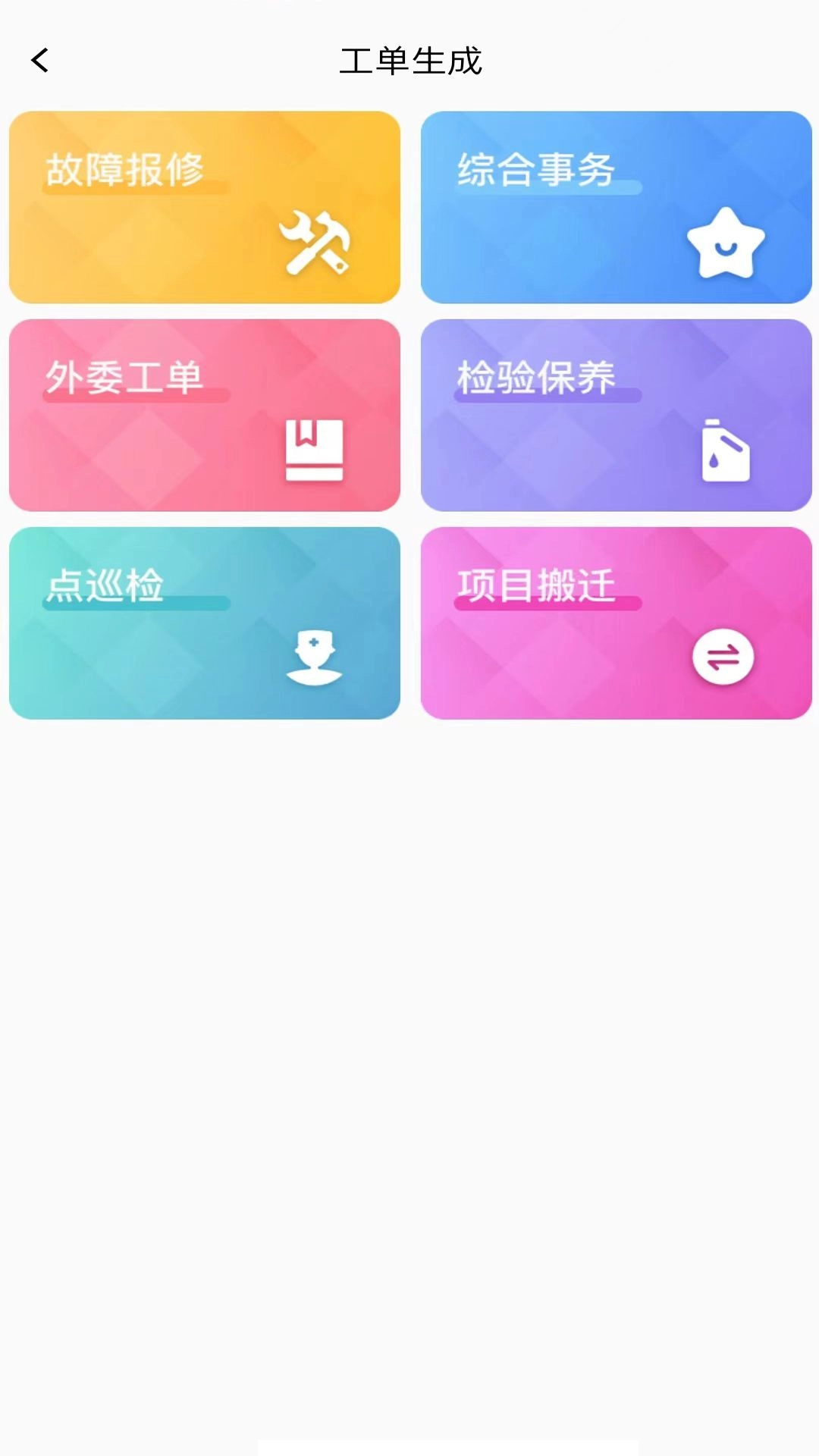This screenshot has width=819, height=1456.
Task: Select the 外委工单 outsourced work order card
Action: pos(205,415)
